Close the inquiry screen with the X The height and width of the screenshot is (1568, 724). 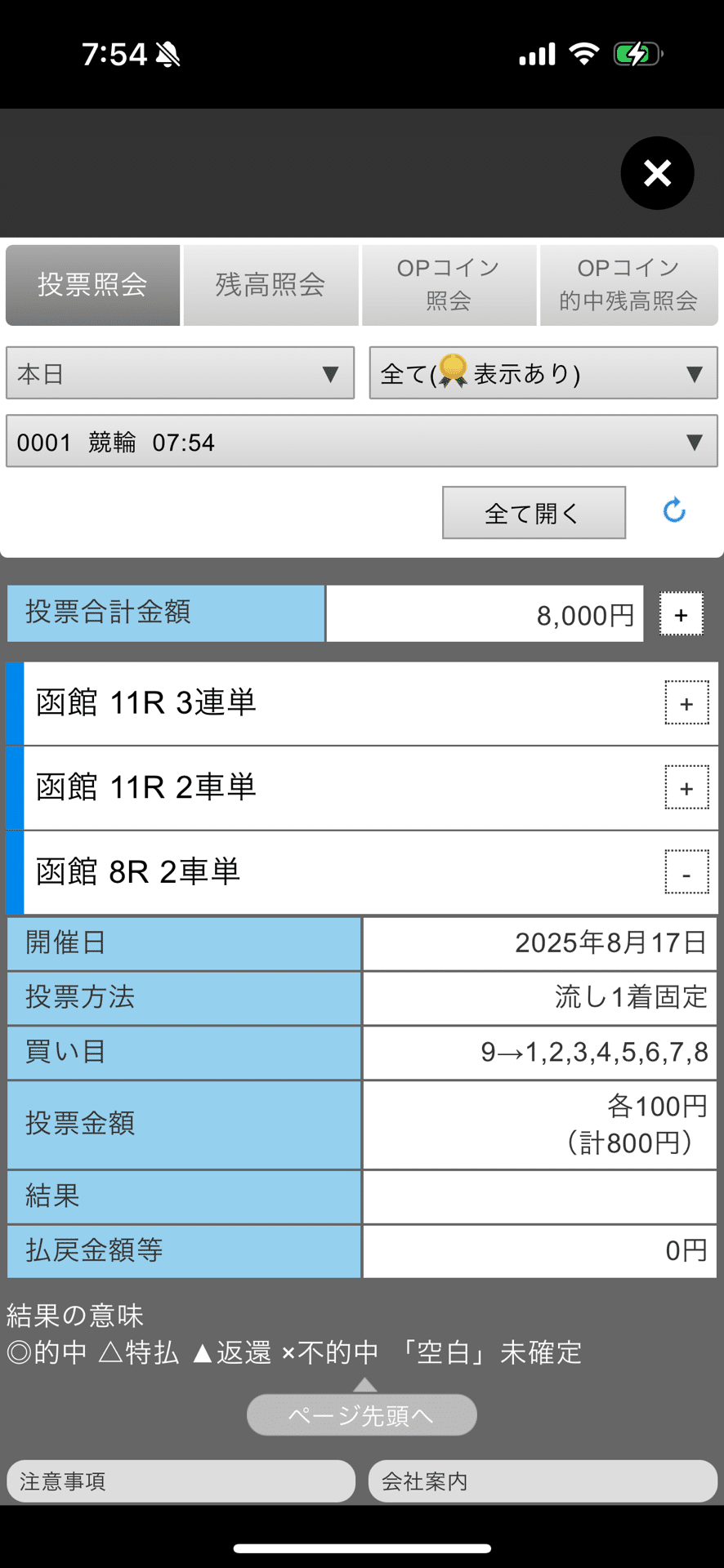point(657,173)
